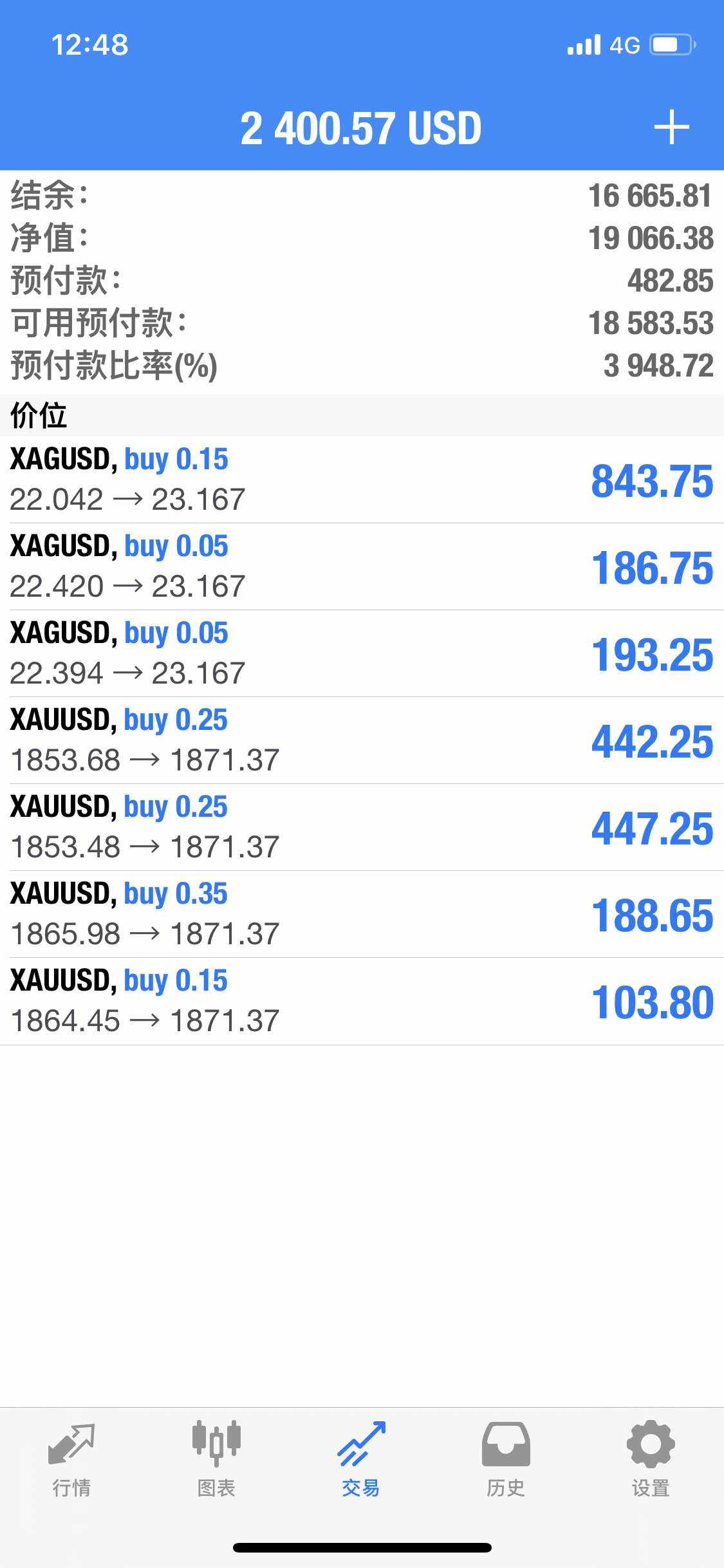Open the XAGUSD buy 0.15 position

click(x=362, y=480)
